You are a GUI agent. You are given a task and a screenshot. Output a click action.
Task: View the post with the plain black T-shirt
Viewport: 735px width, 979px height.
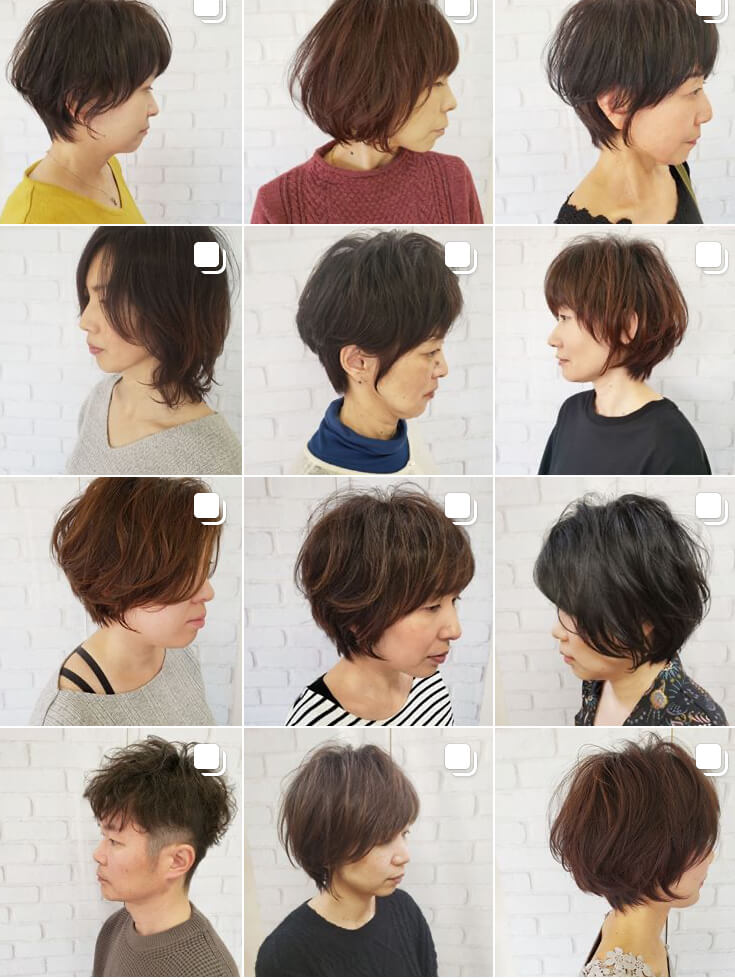pyautogui.click(x=615, y=350)
